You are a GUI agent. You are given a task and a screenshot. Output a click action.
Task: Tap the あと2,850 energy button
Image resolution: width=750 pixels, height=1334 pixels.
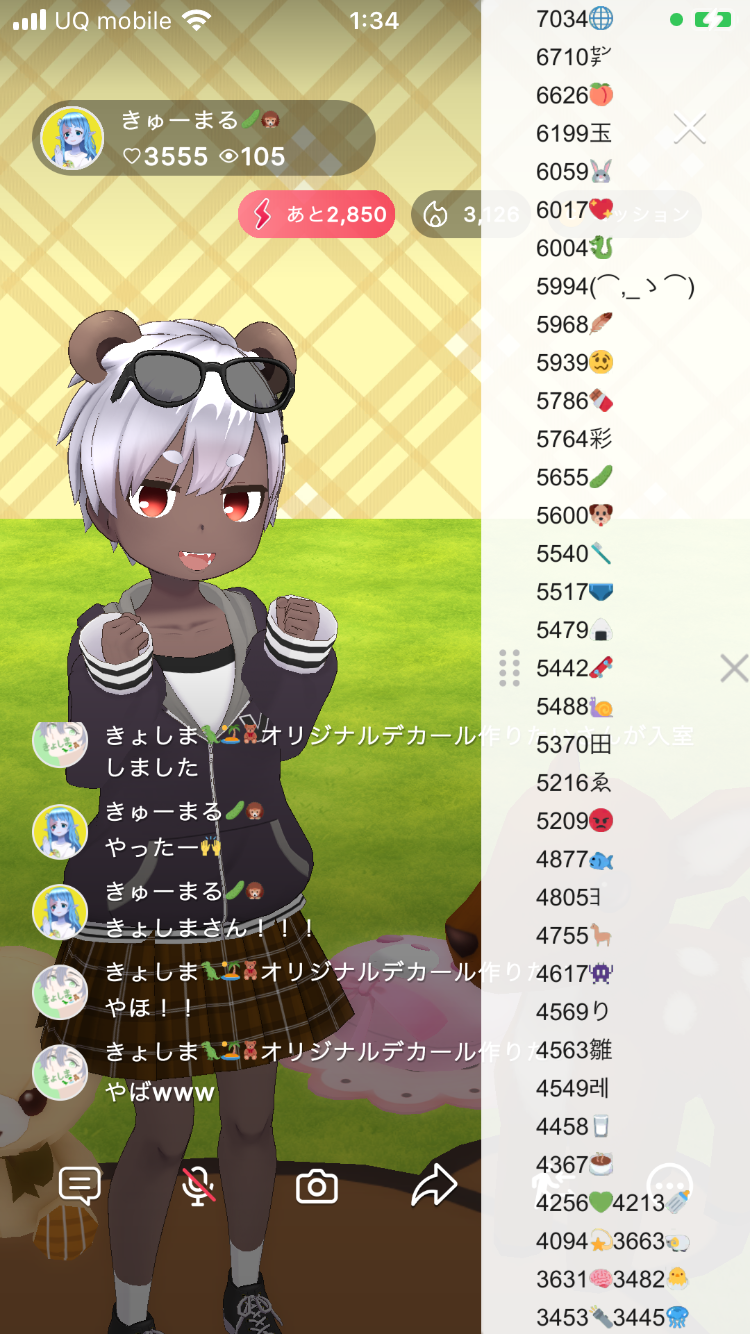point(316,215)
